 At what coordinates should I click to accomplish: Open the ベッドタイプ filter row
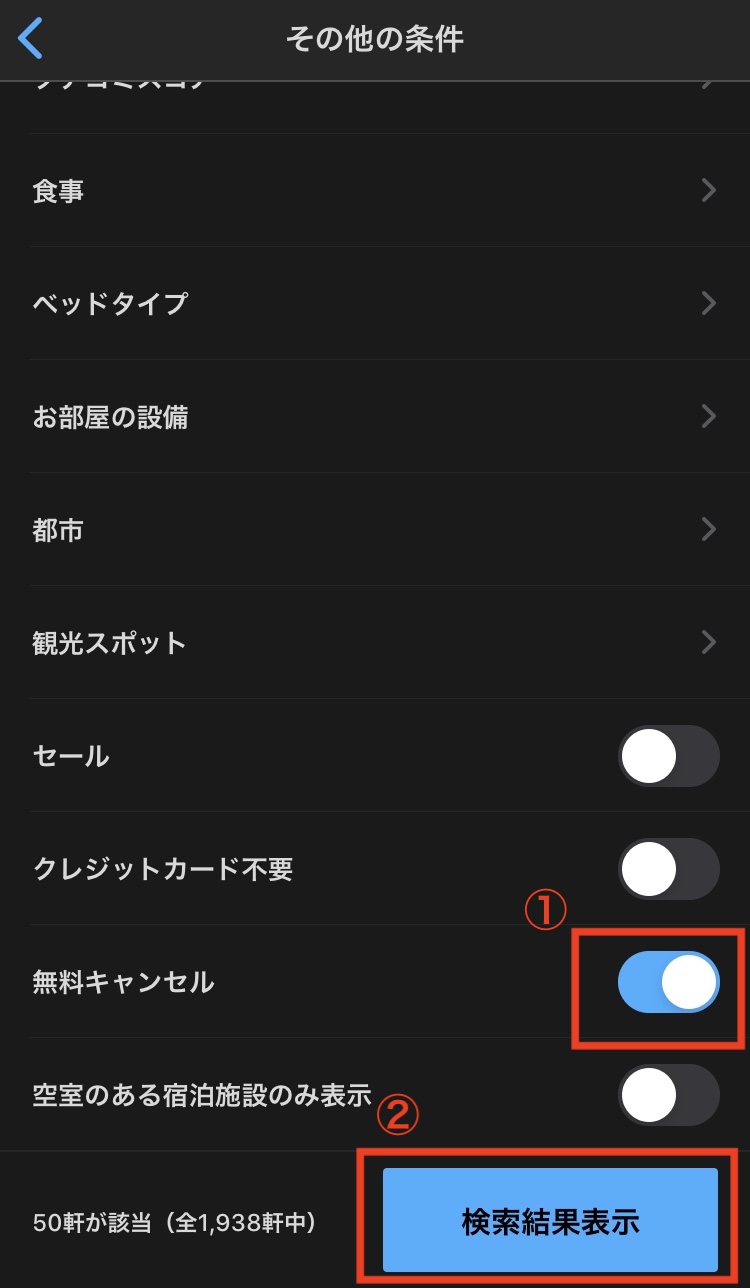click(375, 303)
